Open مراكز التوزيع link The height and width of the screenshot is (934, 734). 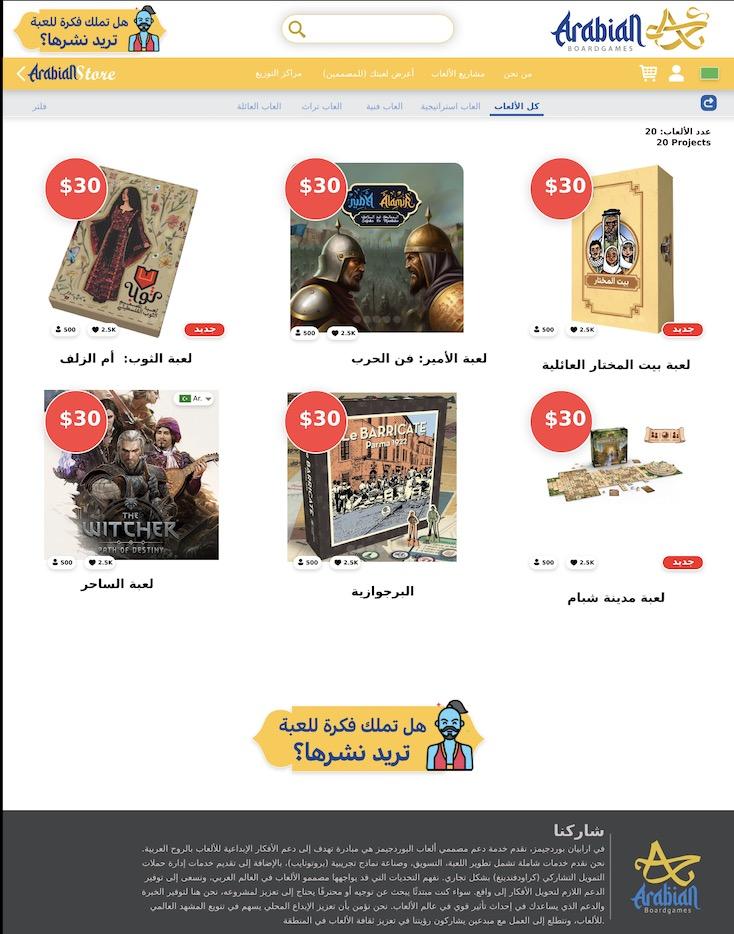[278, 74]
